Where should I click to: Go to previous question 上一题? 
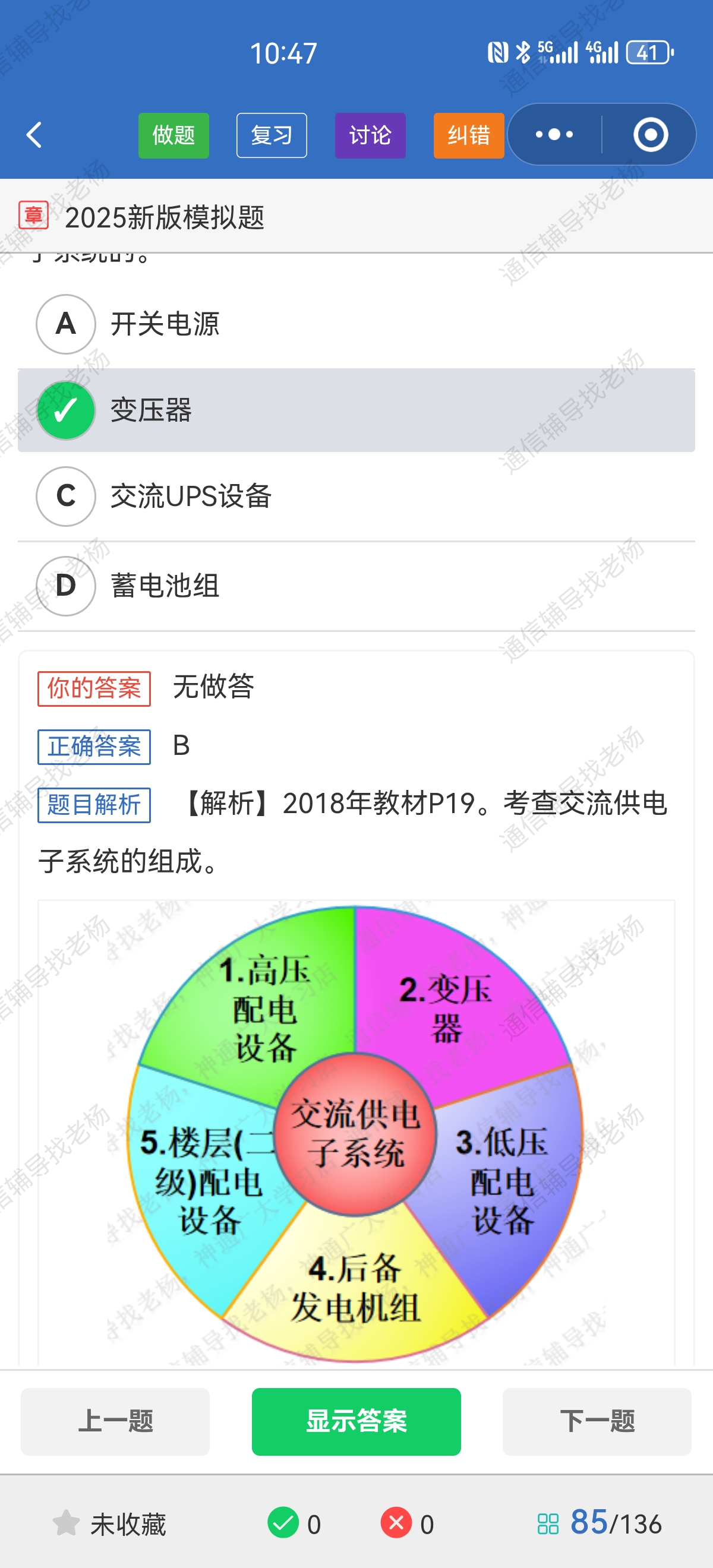(x=115, y=1421)
